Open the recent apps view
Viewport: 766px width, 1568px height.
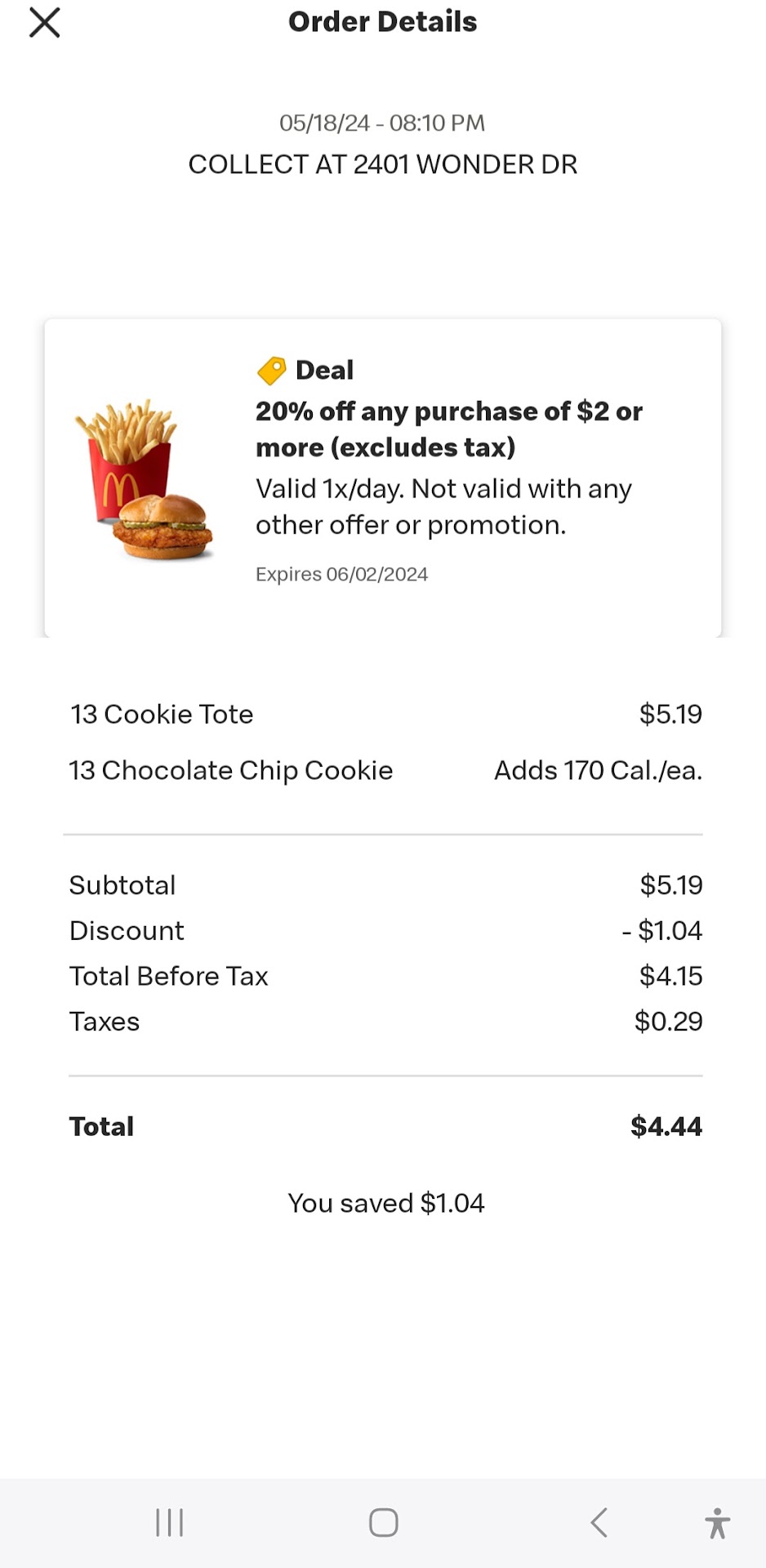[x=169, y=1522]
